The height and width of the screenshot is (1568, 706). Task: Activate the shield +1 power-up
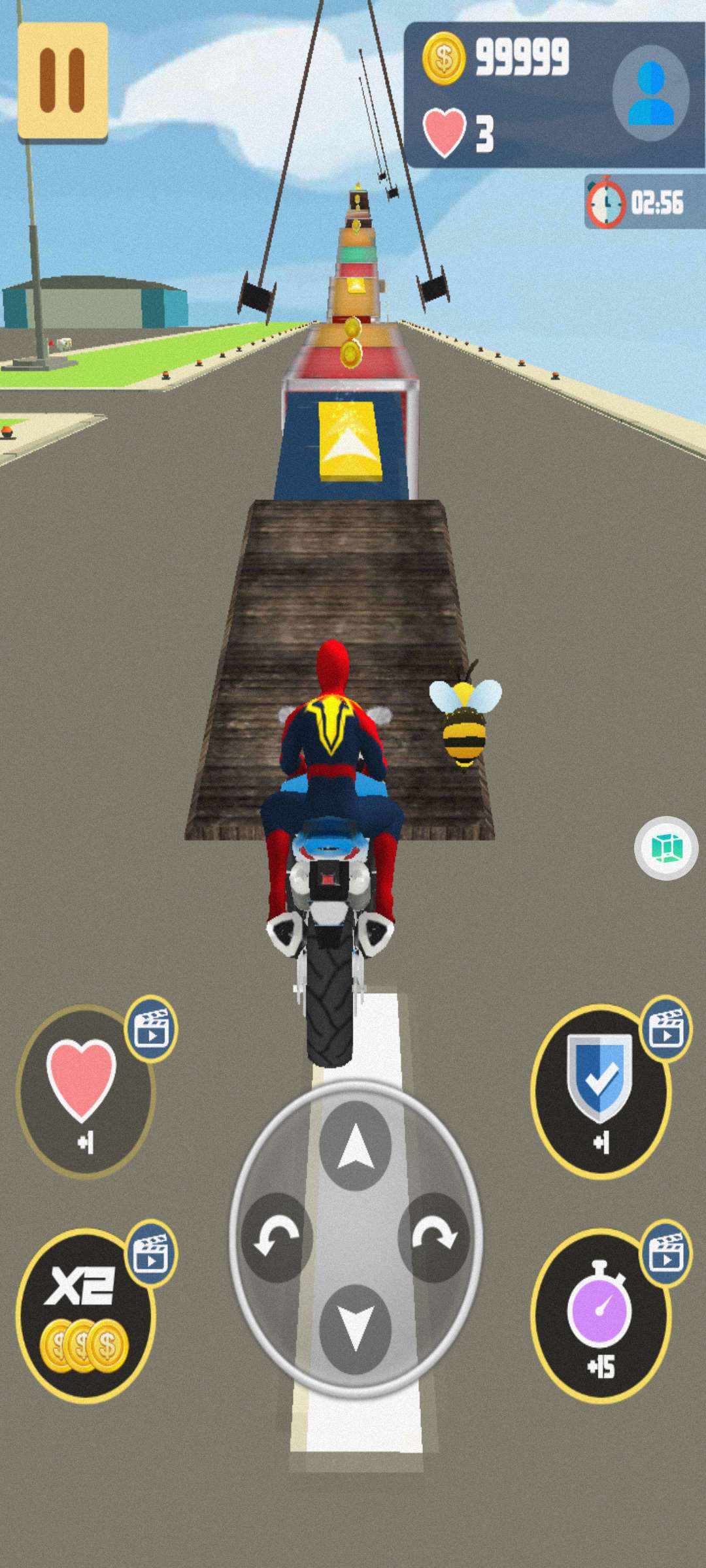point(600,1091)
